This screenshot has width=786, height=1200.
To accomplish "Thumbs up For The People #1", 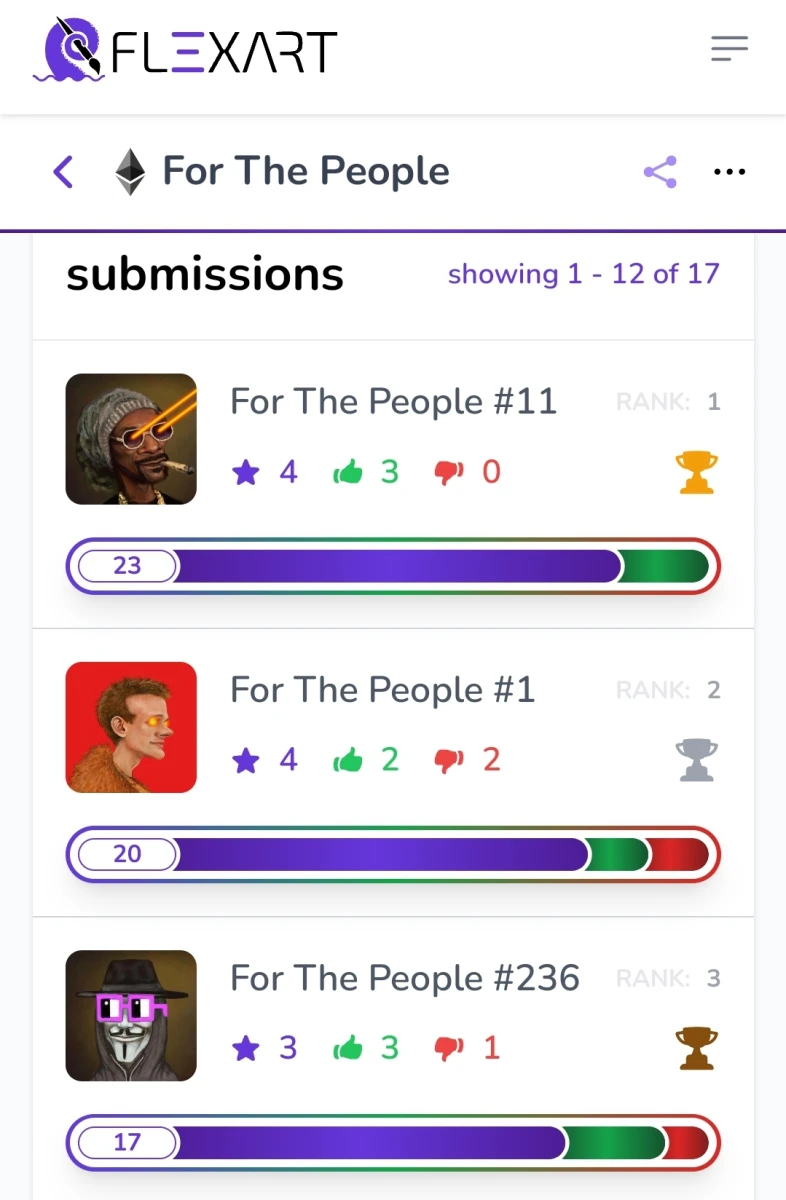I will pyautogui.click(x=348, y=760).
